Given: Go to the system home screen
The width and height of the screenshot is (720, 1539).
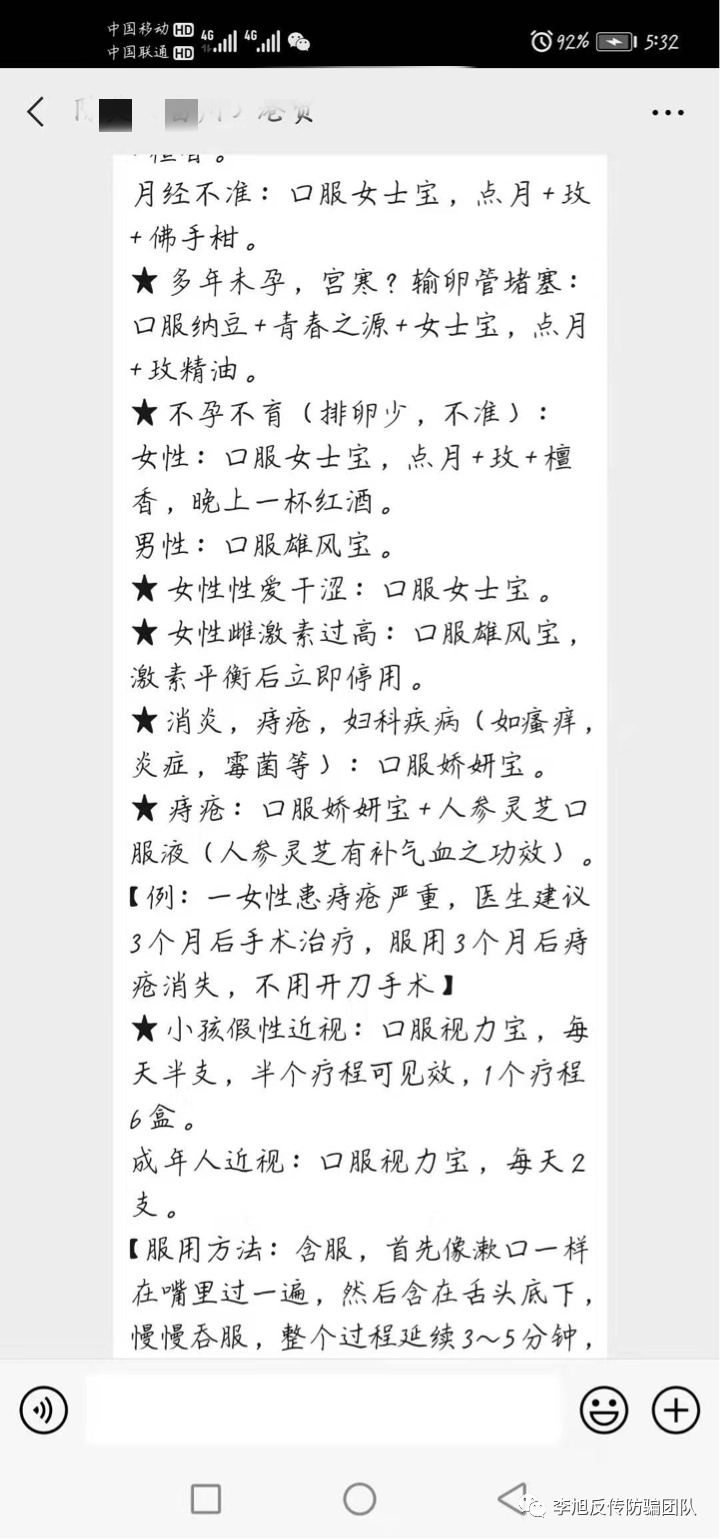Looking at the screenshot, I should [359, 1498].
